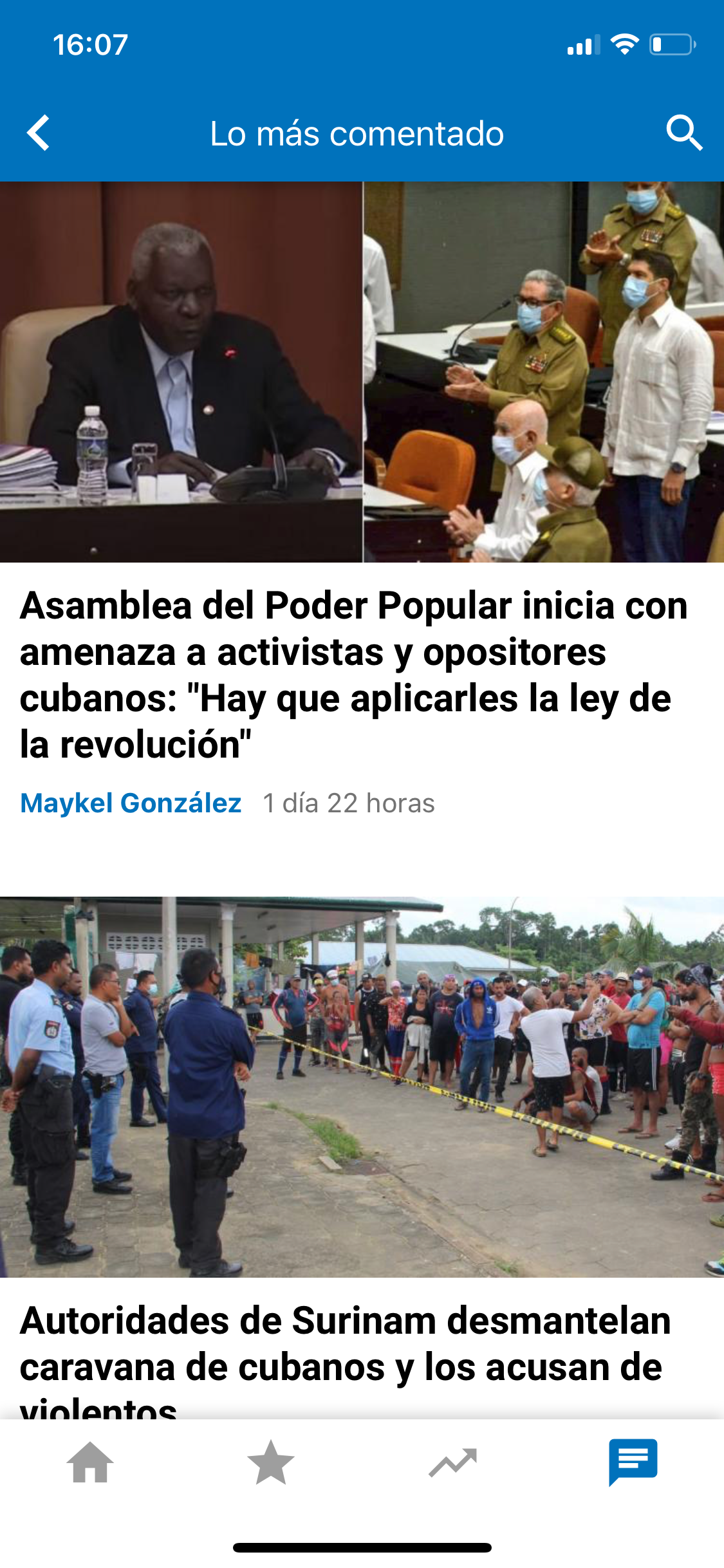Image resolution: width=724 pixels, height=1568 pixels.
Task: Switch to the star favorites tab
Action: click(x=271, y=1462)
